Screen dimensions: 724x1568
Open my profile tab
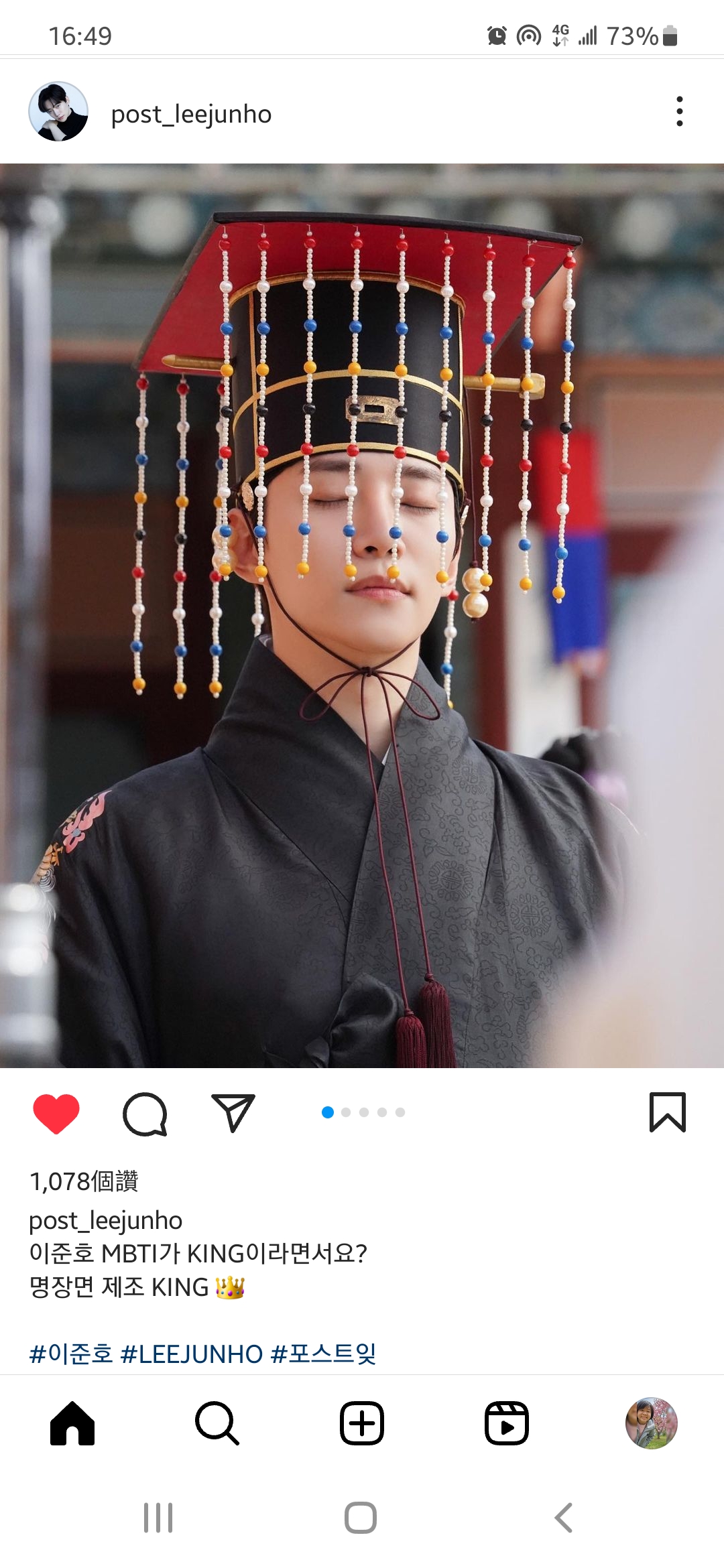(x=651, y=1423)
